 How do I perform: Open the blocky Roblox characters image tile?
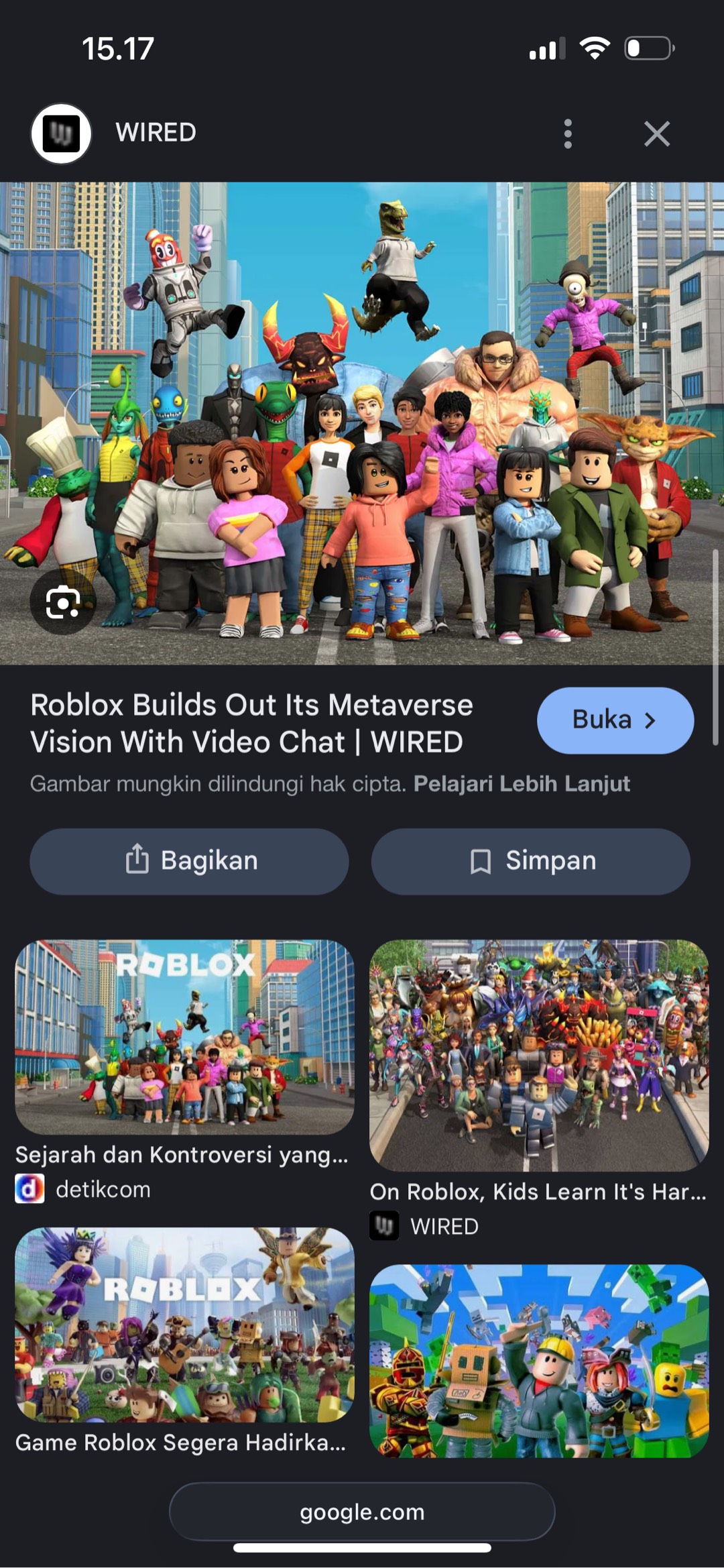tap(538, 1360)
